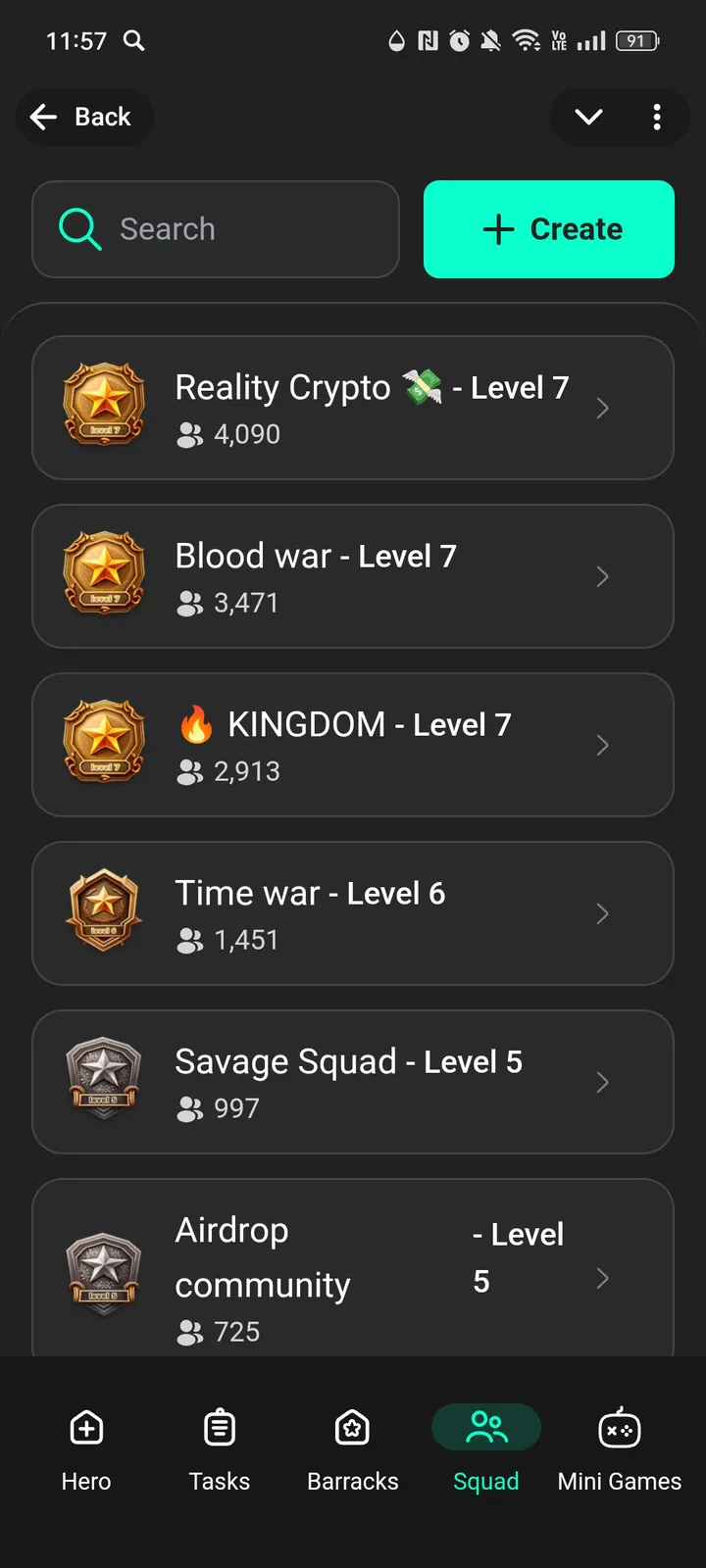
Task: Expand Airdrop community squad info
Action: click(602, 1278)
